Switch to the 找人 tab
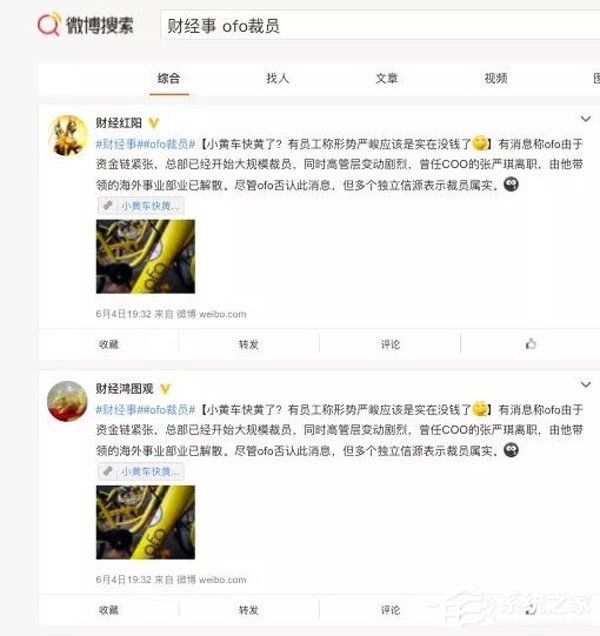600x636 pixels. (278, 78)
